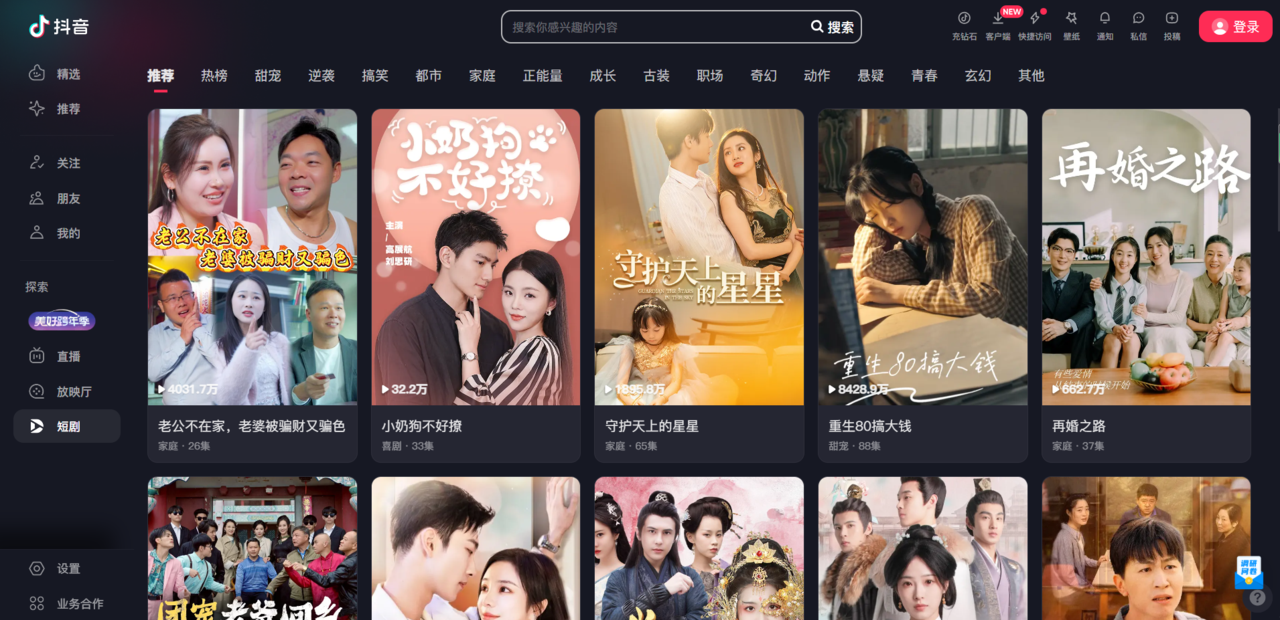Viewport: 1280px width, 620px height.
Task: Go to 关注 in the sidebar
Action: coord(67,163)
